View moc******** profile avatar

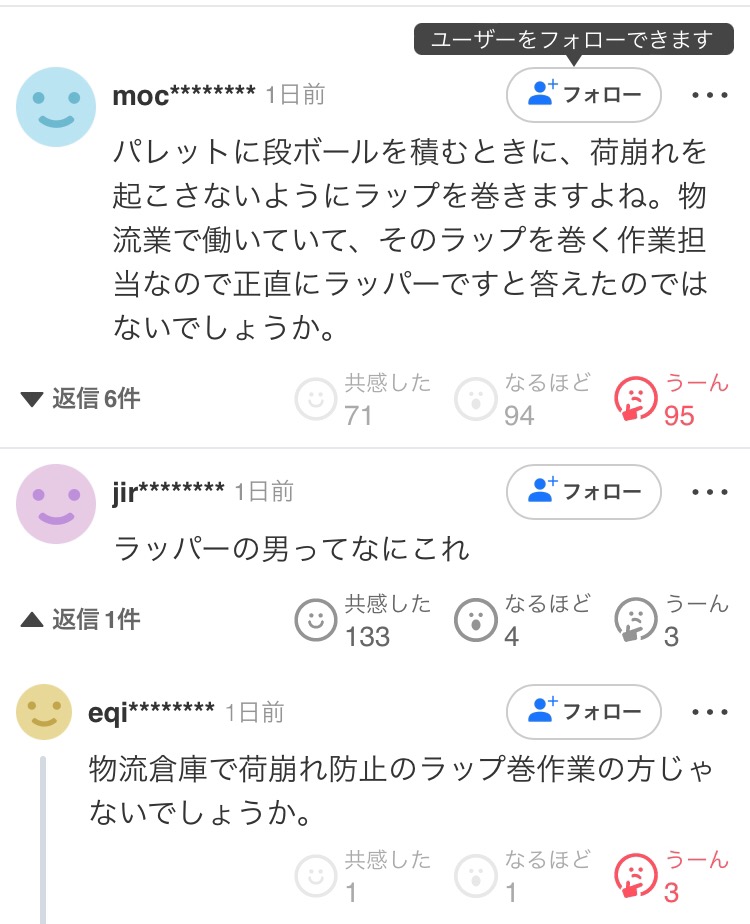pos(57,106)
